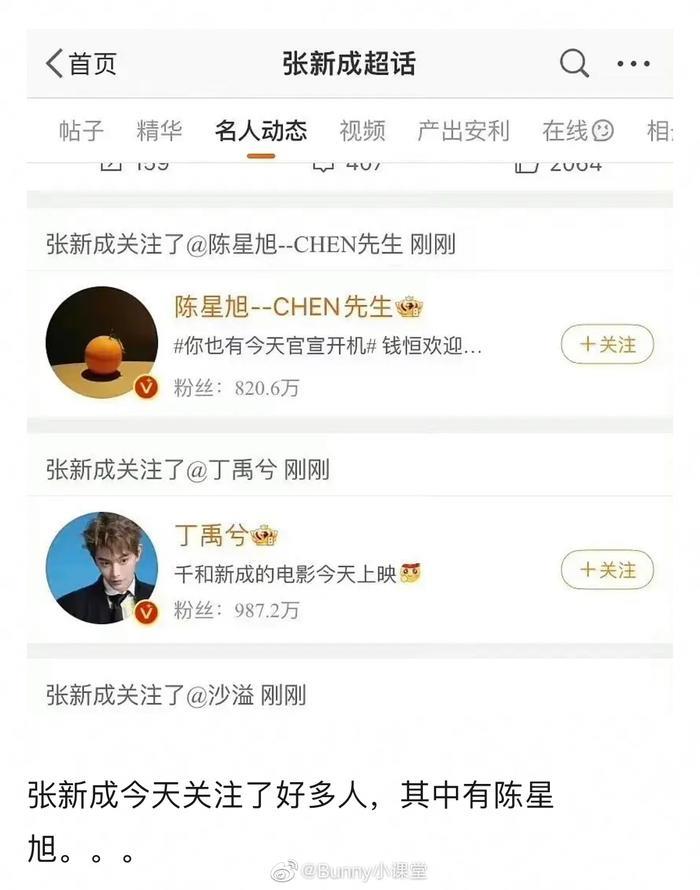Follow 丁禹兮 with the 关注 button
The image size is (700, 890).
607,570
